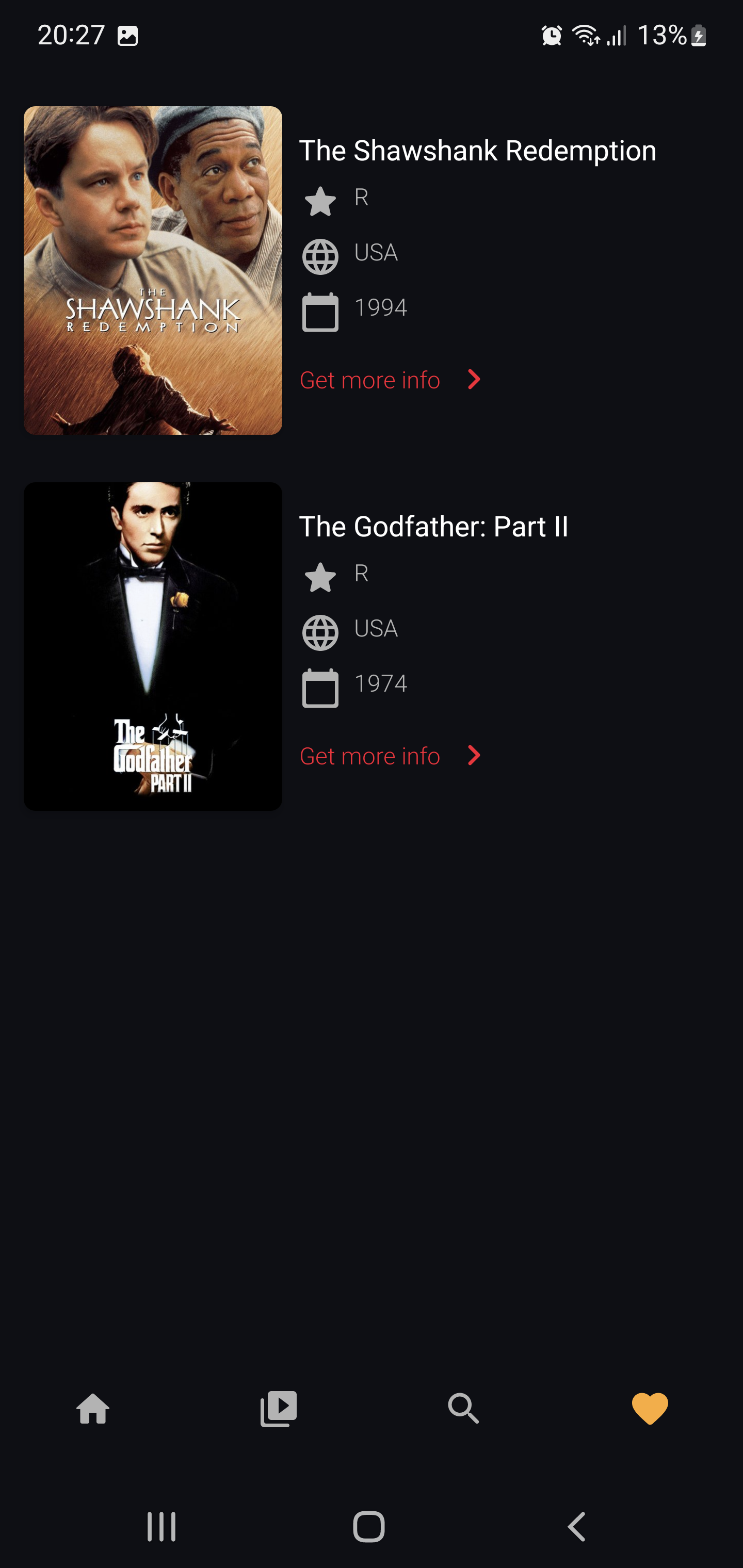The height and width of the screenshot is (1568, 743).
Task: Open The Godfather Part II poster thumbnail
Action: coord(153,645)
